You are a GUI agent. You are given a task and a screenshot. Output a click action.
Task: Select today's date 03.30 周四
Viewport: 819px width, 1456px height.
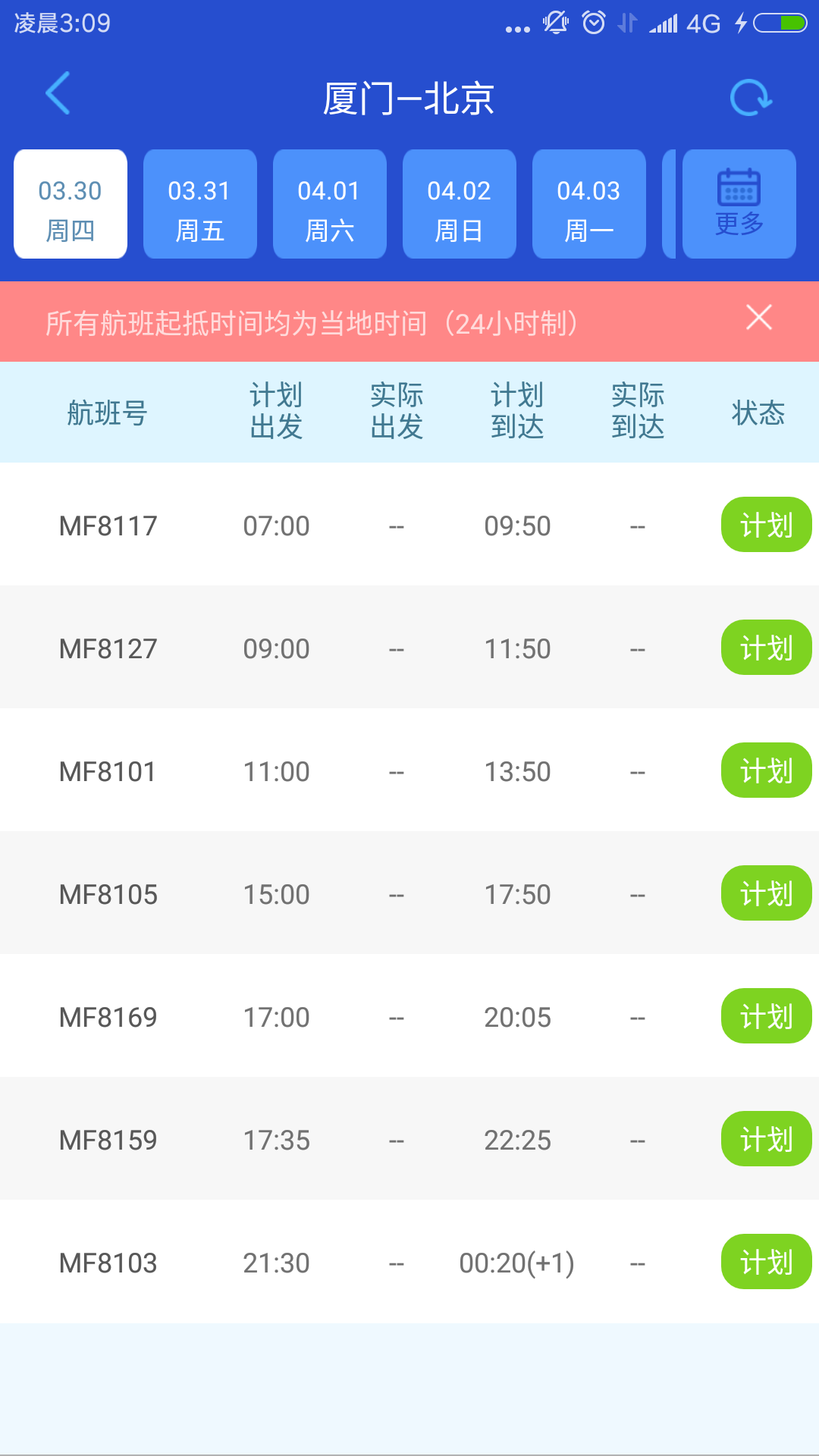coord(70,203)
